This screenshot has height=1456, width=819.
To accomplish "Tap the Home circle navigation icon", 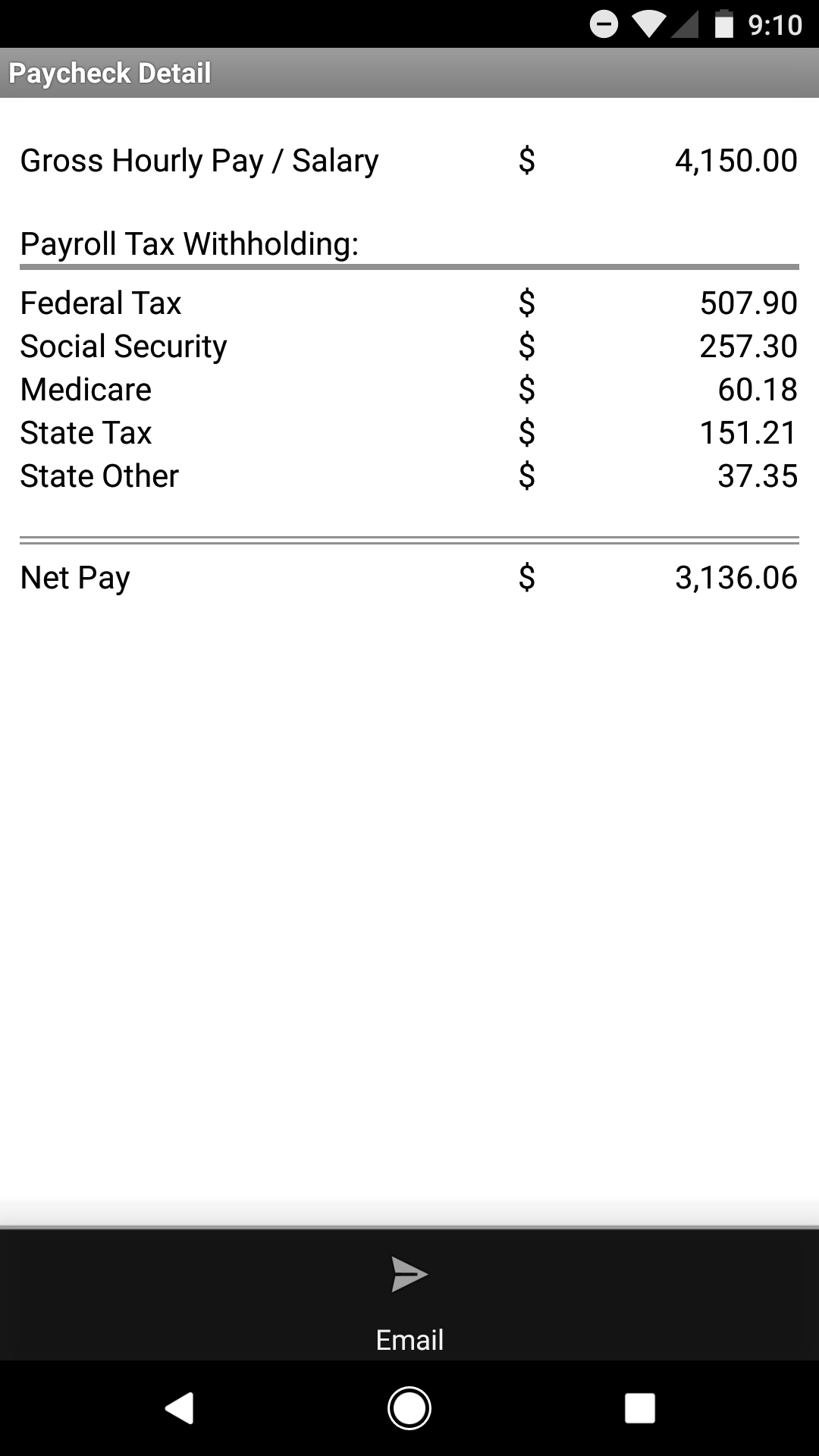I will point(408,1407).
